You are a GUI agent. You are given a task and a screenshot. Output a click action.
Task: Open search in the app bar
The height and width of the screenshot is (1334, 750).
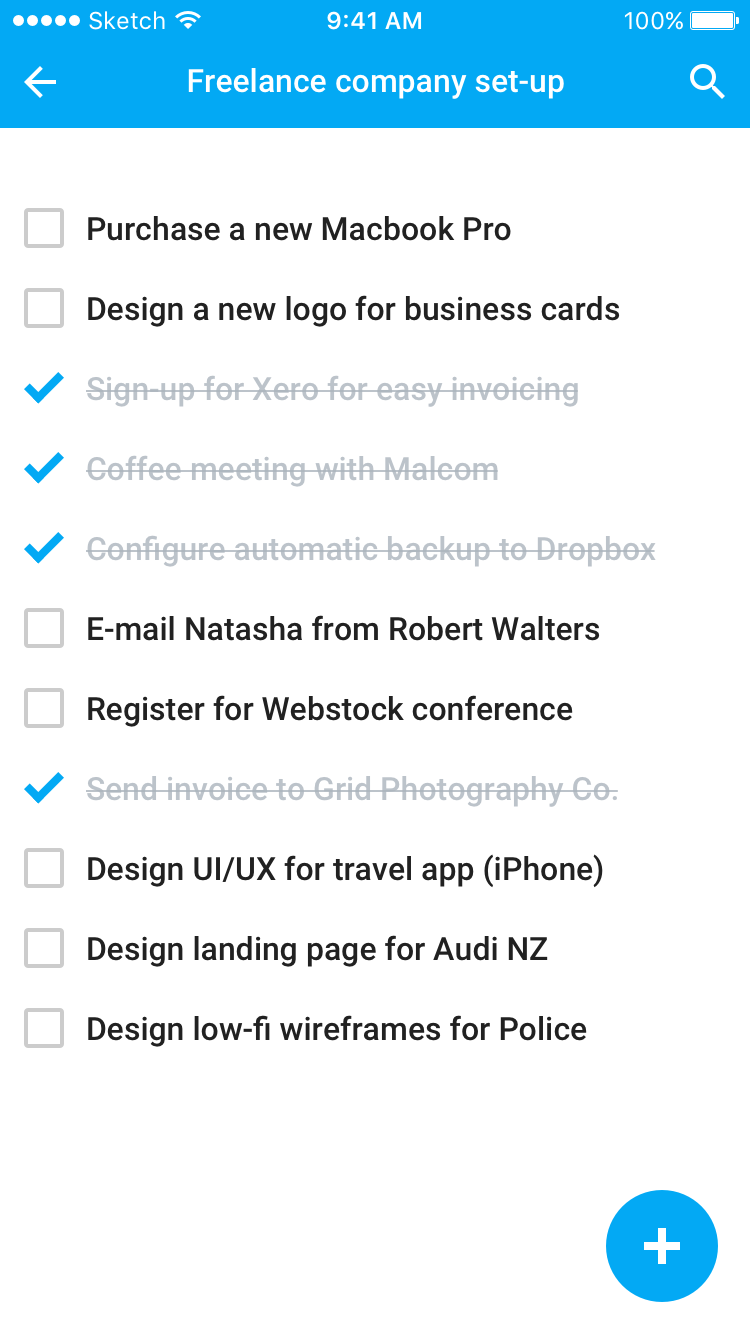pos(707,82)
